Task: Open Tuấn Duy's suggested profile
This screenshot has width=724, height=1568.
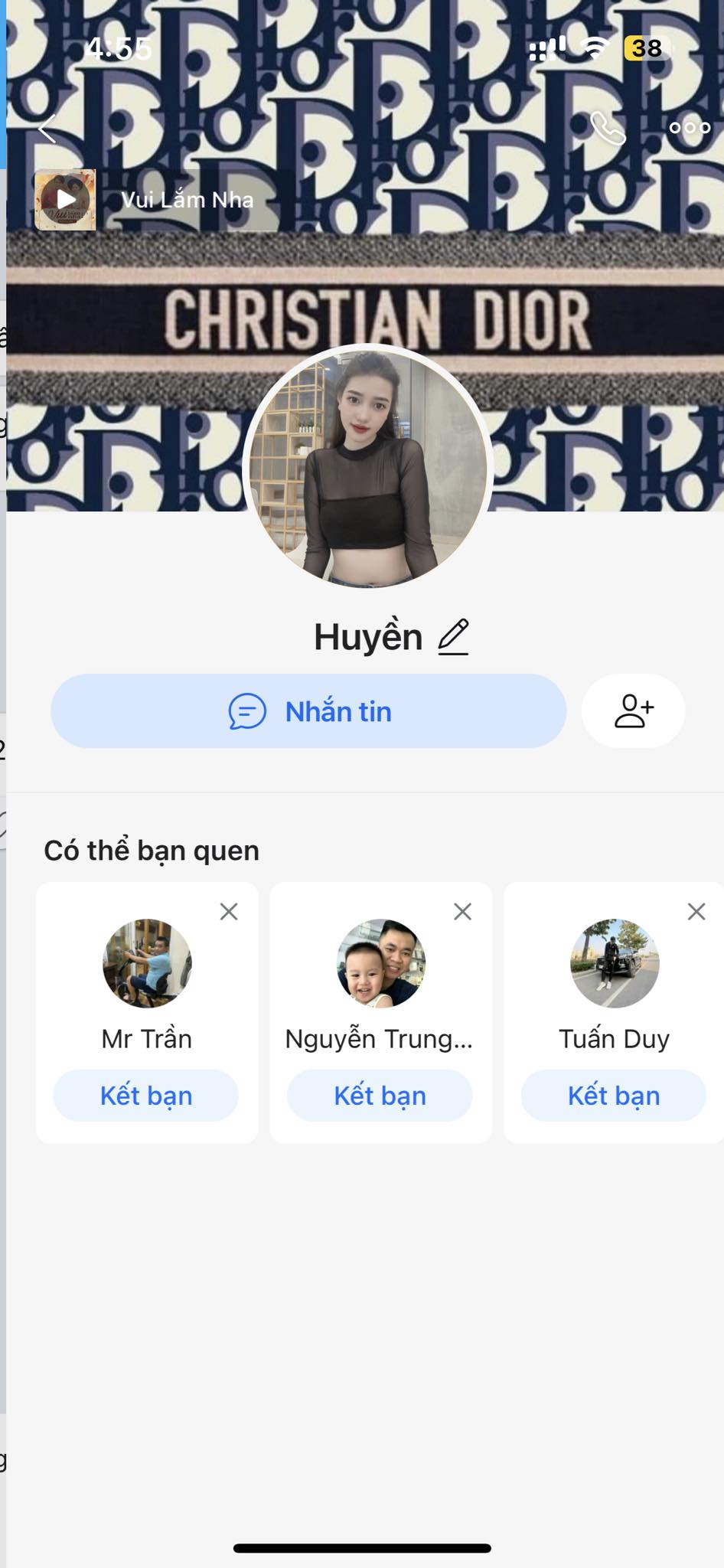Action: pyautogui.click(x=615, y=963)
